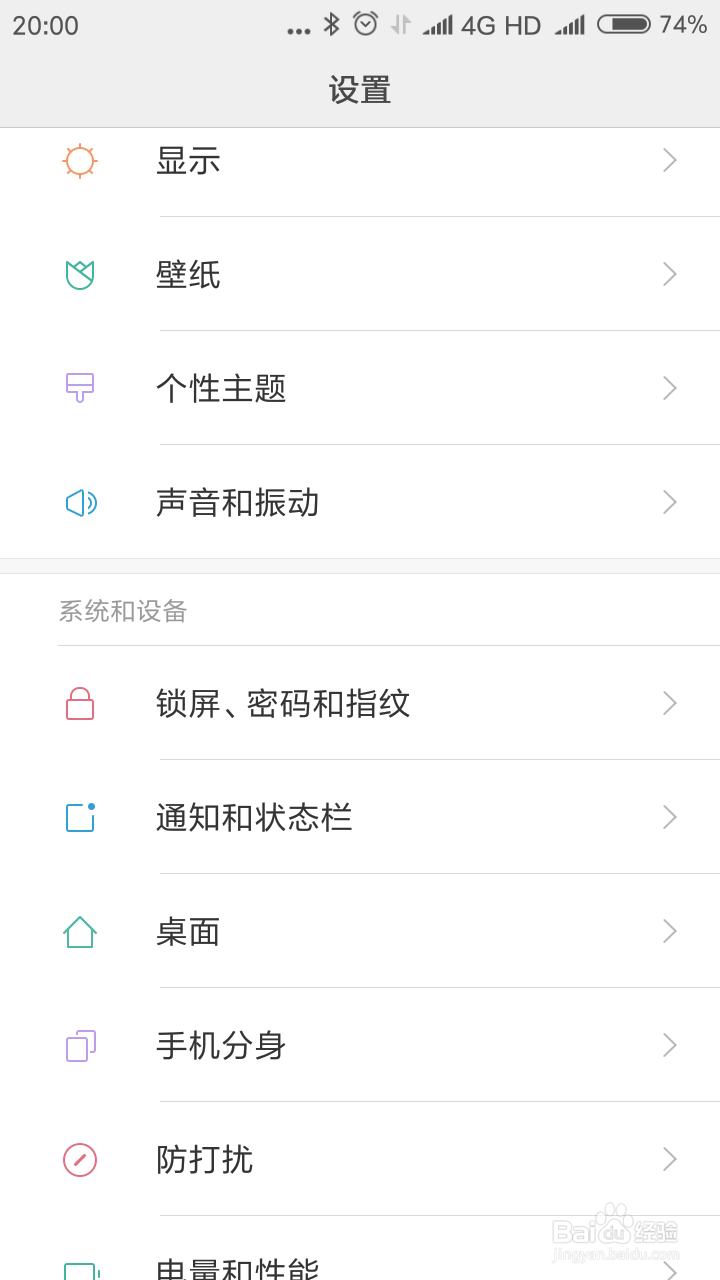Open 声音和振动 sound settings
Screen dimensions: 720x1280
click(x=360, y=502)
